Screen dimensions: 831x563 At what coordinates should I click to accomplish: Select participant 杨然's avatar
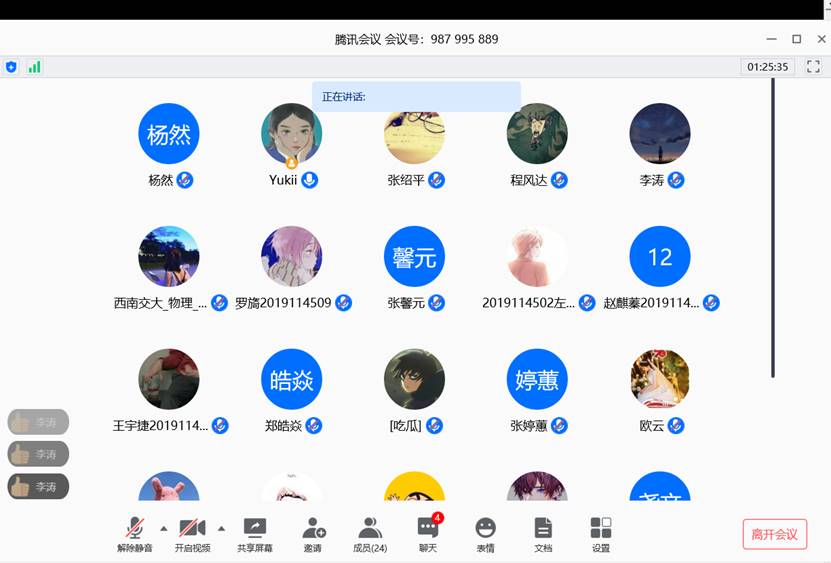point(168,133)
